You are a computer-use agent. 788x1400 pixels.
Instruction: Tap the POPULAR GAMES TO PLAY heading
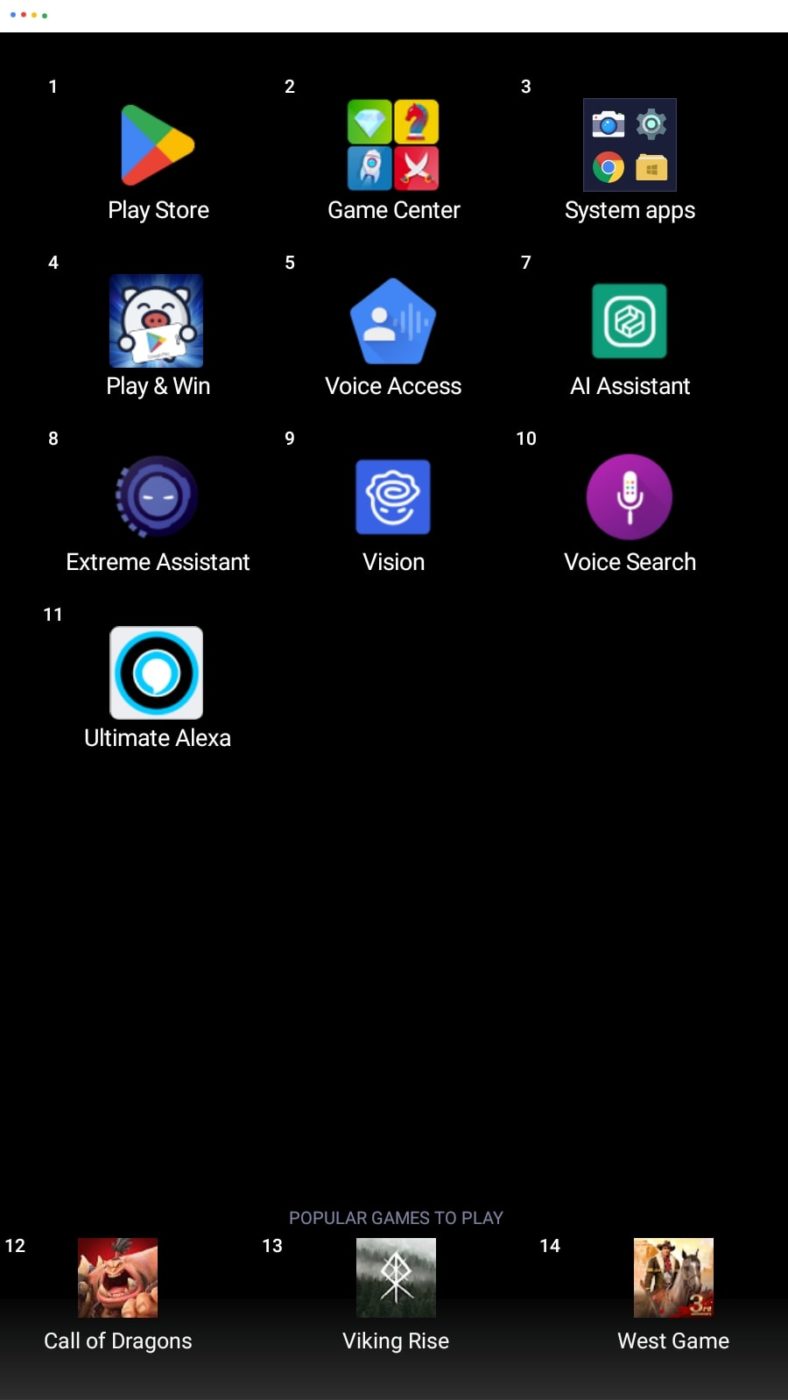(x=396, y=1217)
